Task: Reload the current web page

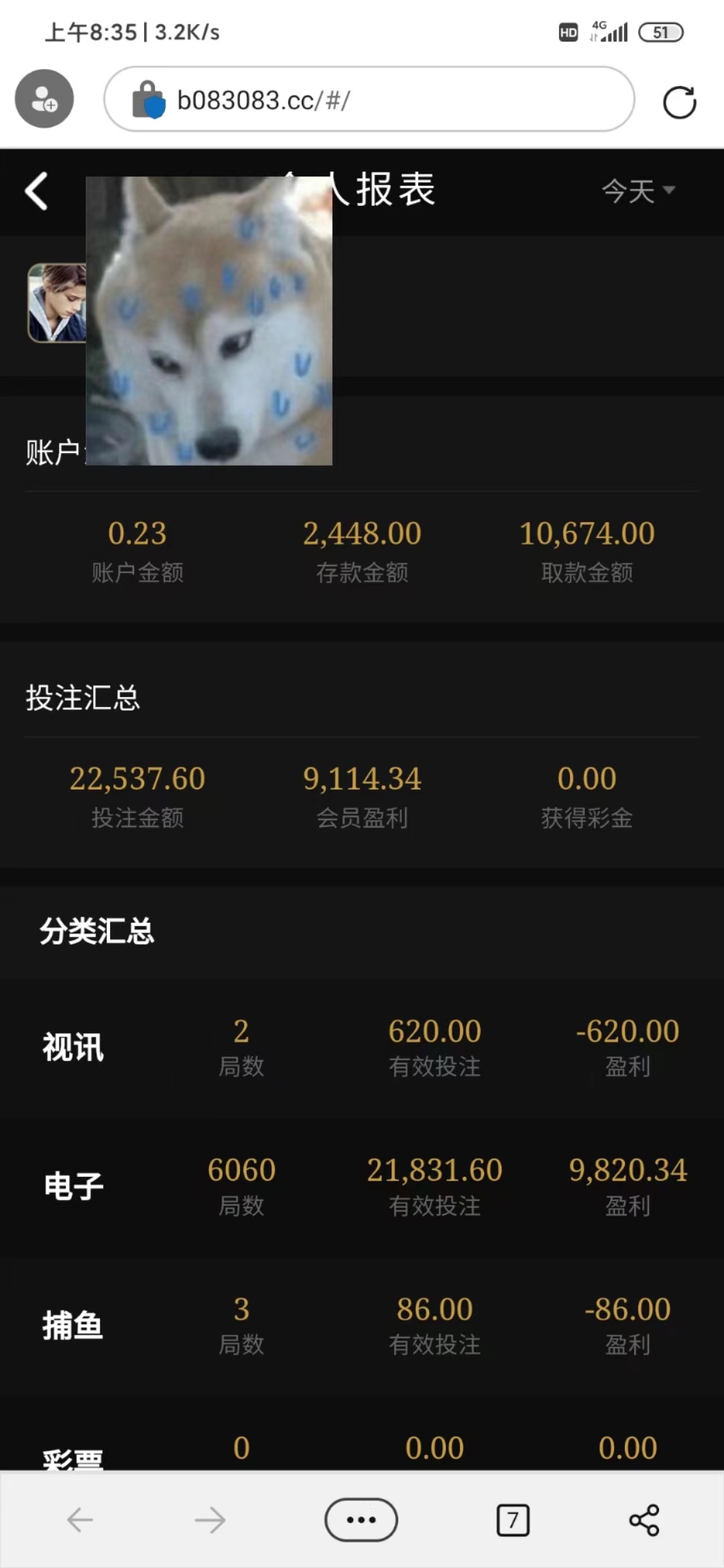Action: click(679, 102)
